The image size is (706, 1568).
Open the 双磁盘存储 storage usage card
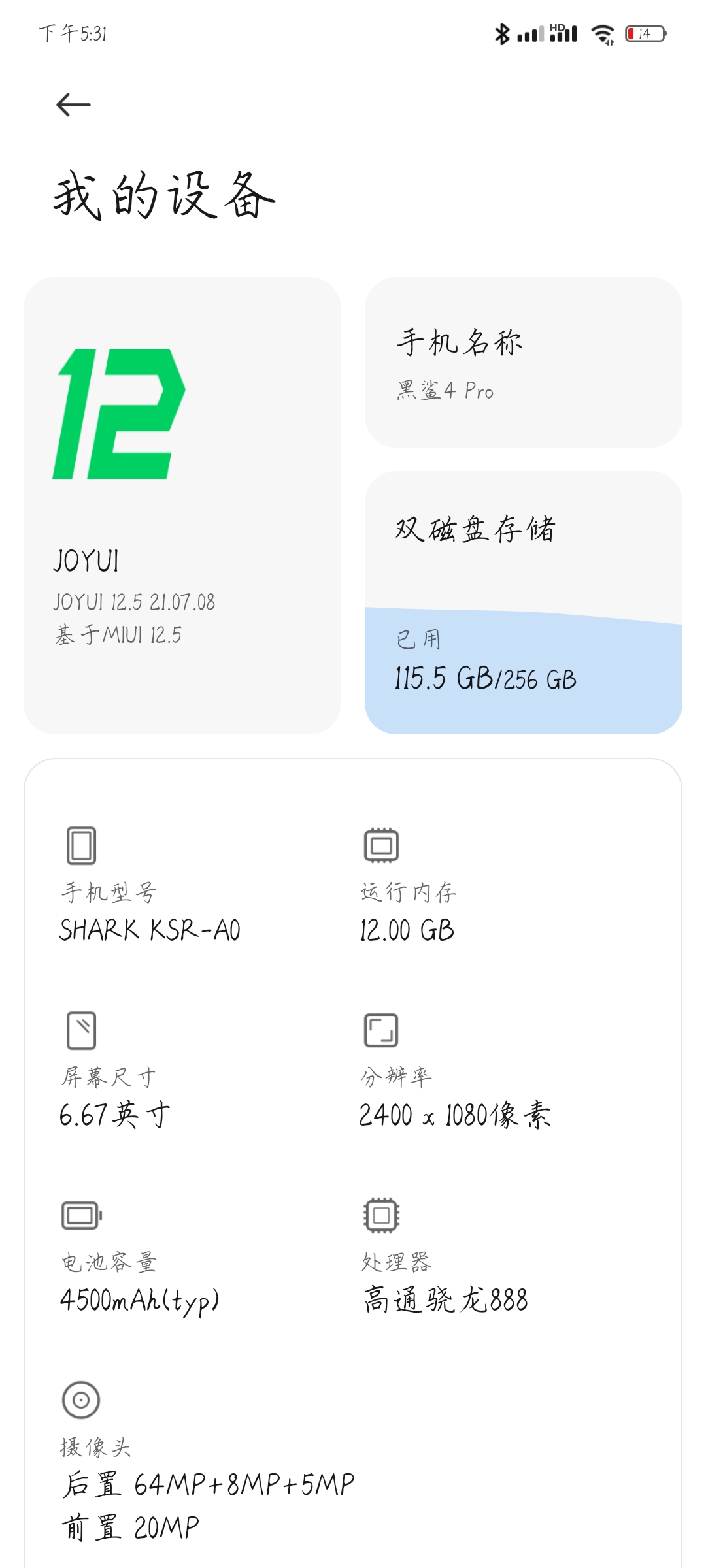point(523,602)
